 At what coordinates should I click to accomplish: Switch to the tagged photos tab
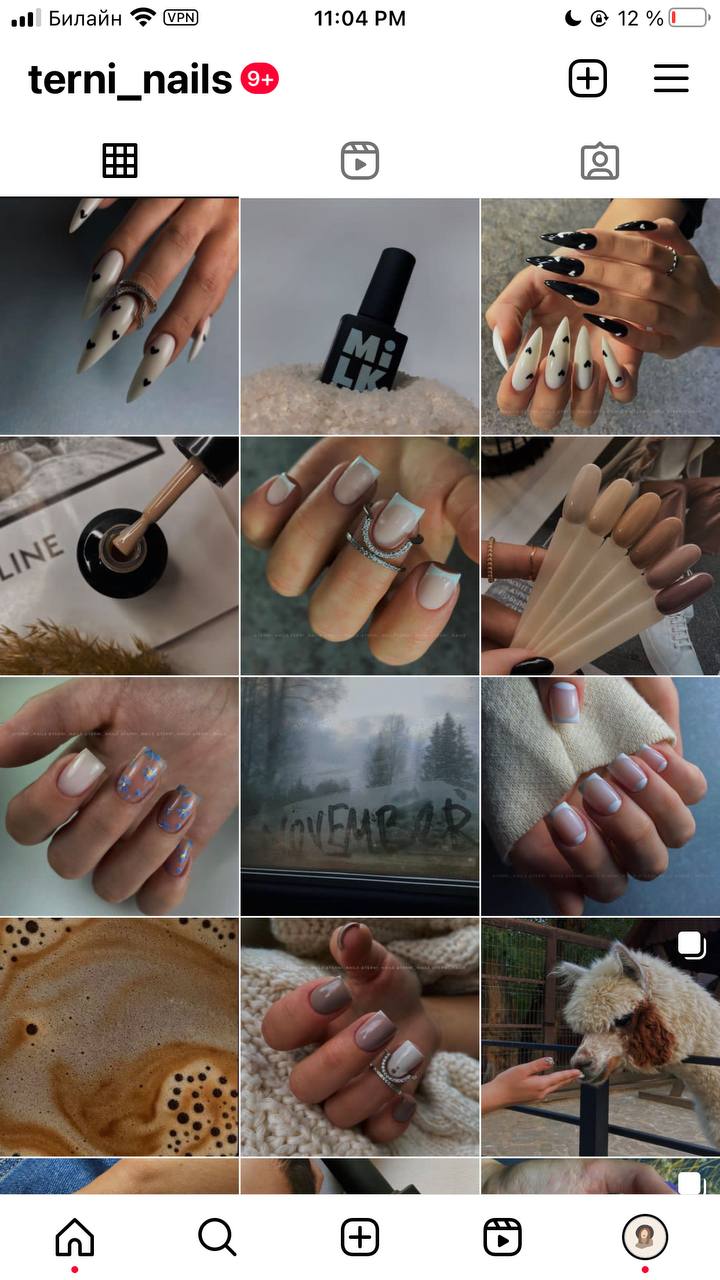pos(600,161)
